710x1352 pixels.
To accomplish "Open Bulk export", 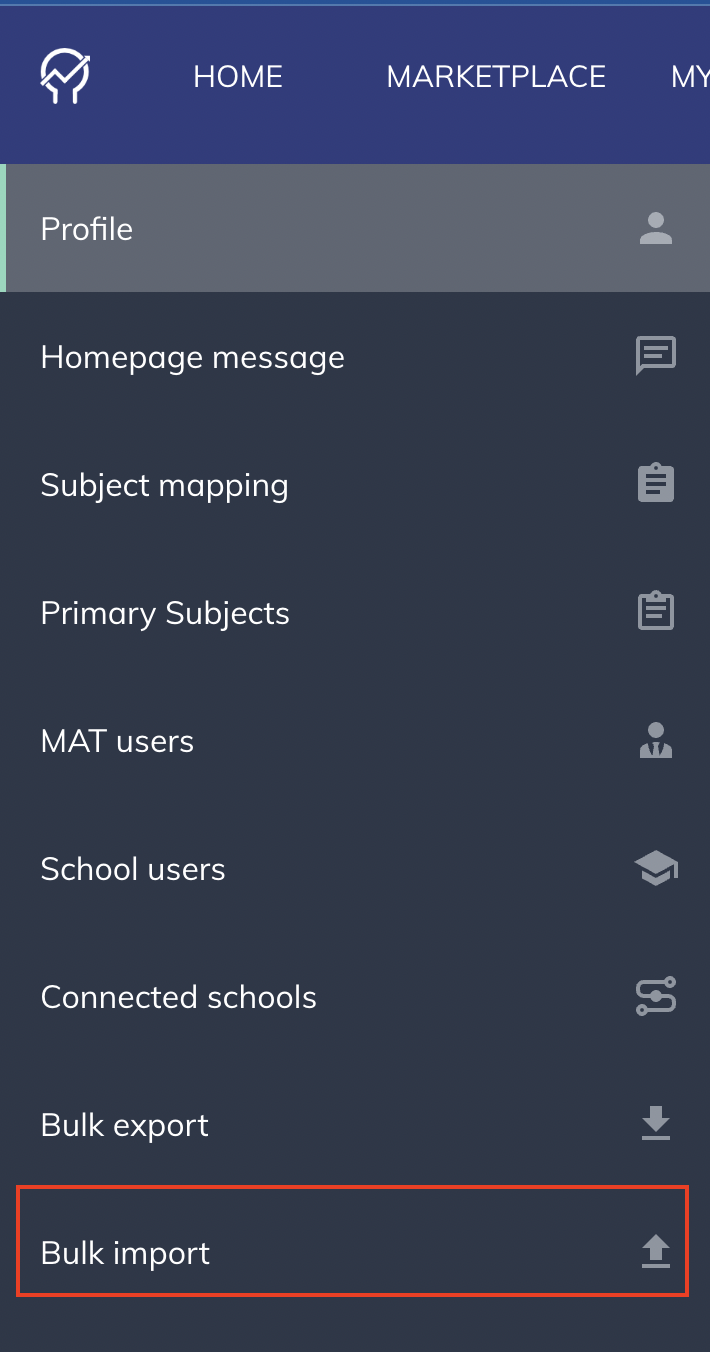I will pos(355,1124).
